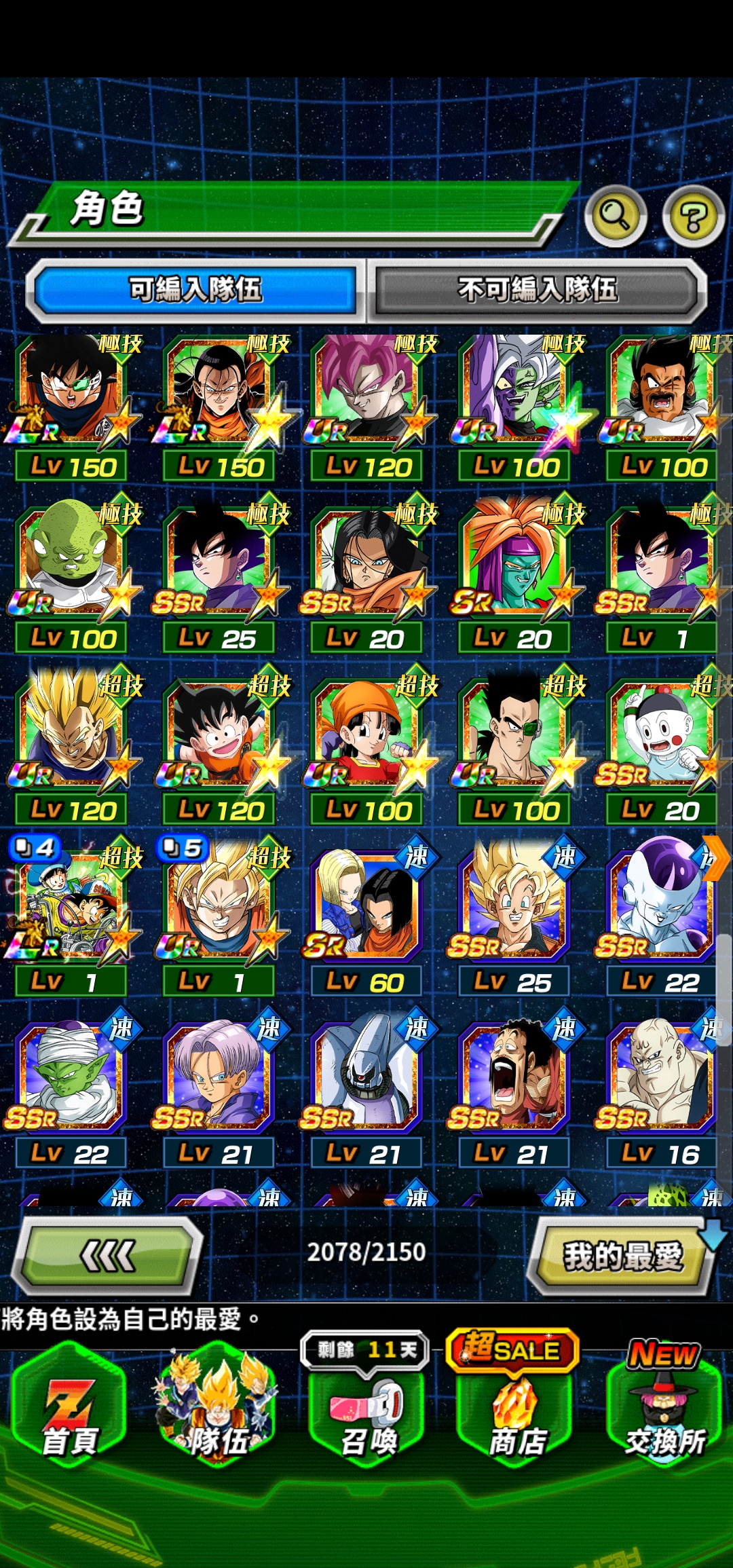Select the SSR purple-haired boy Lv 21
Screen dimensions: 733x1568
219,1079
